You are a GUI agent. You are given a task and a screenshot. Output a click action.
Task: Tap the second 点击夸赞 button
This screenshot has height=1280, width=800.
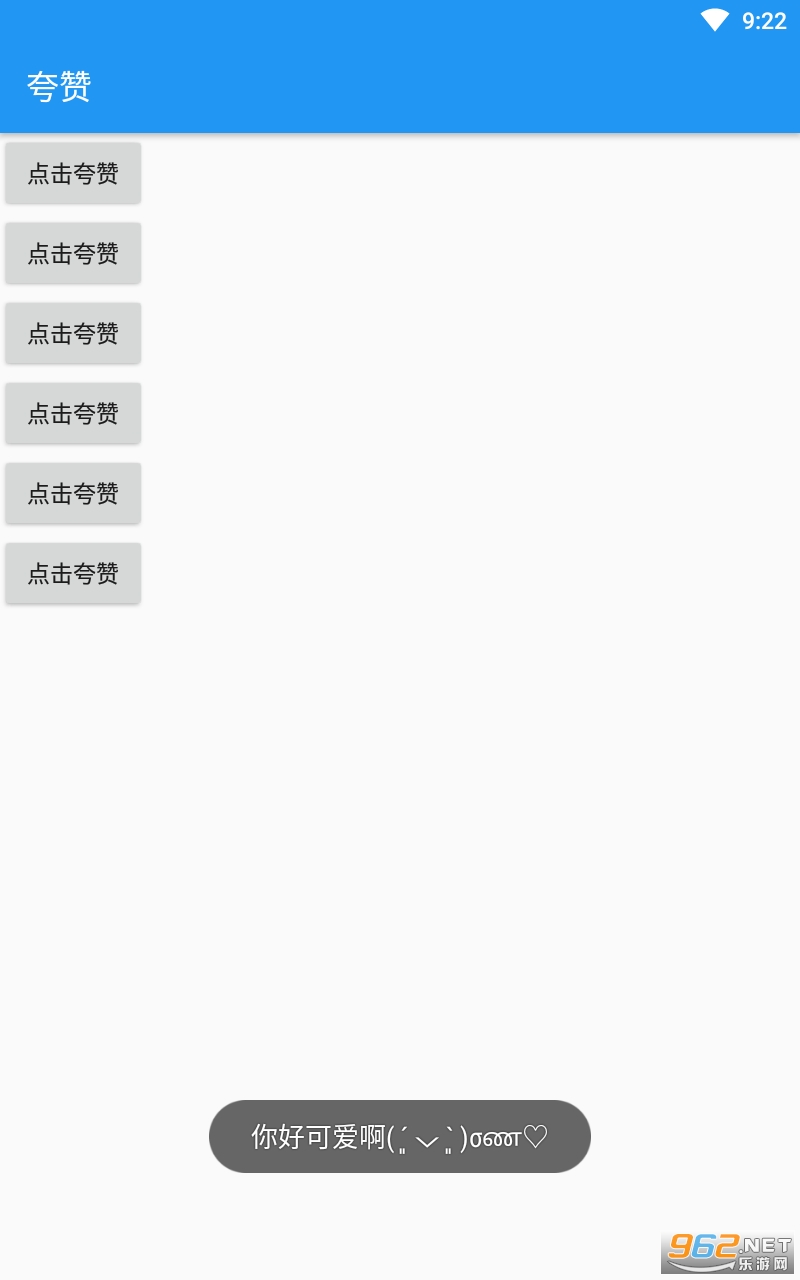tap(73, 253)
